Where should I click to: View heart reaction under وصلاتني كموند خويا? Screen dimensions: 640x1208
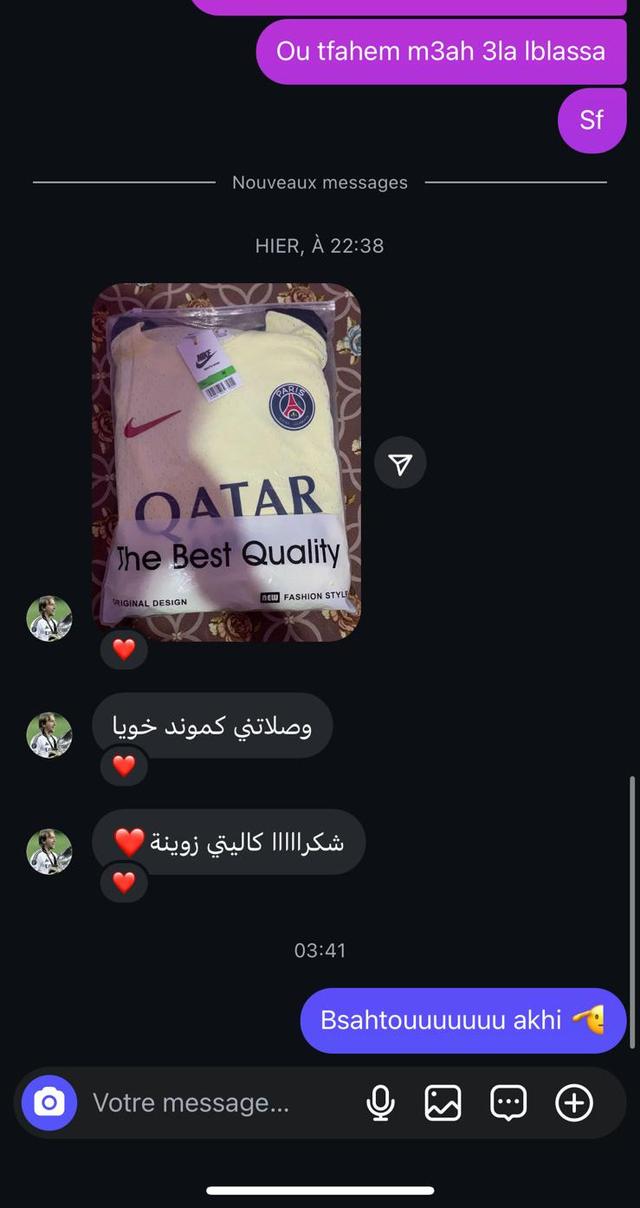pyautogui.click(x=124, y=766)
